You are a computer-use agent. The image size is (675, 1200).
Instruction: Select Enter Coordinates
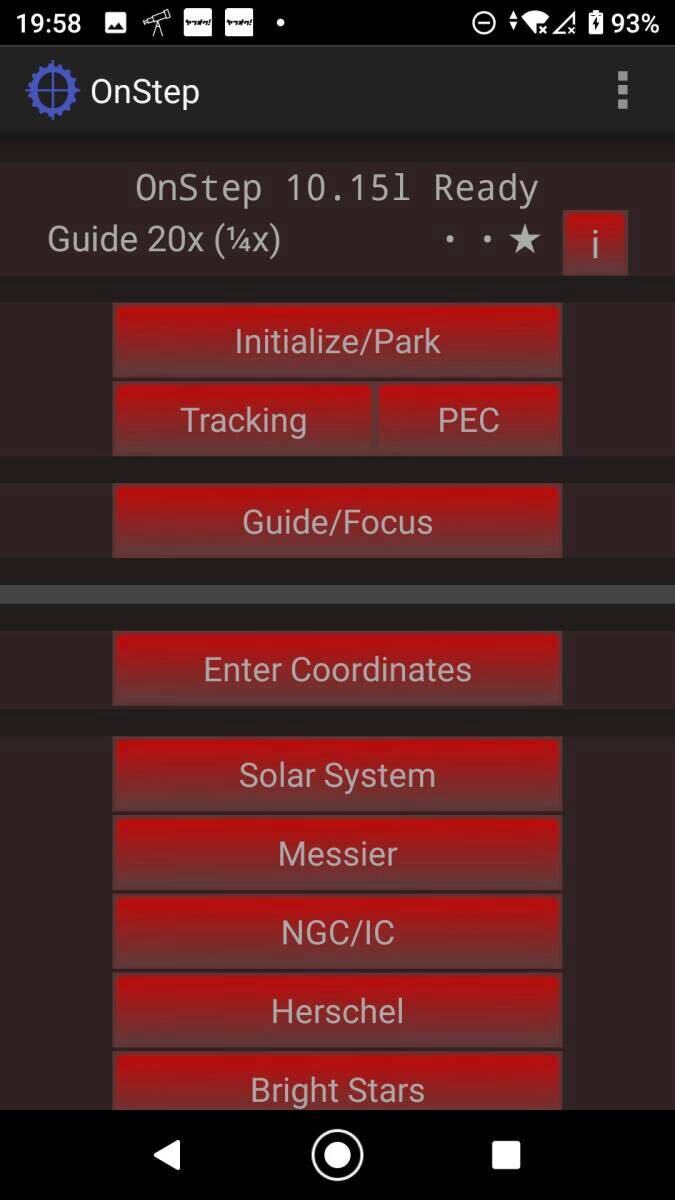tap(337, 669)
